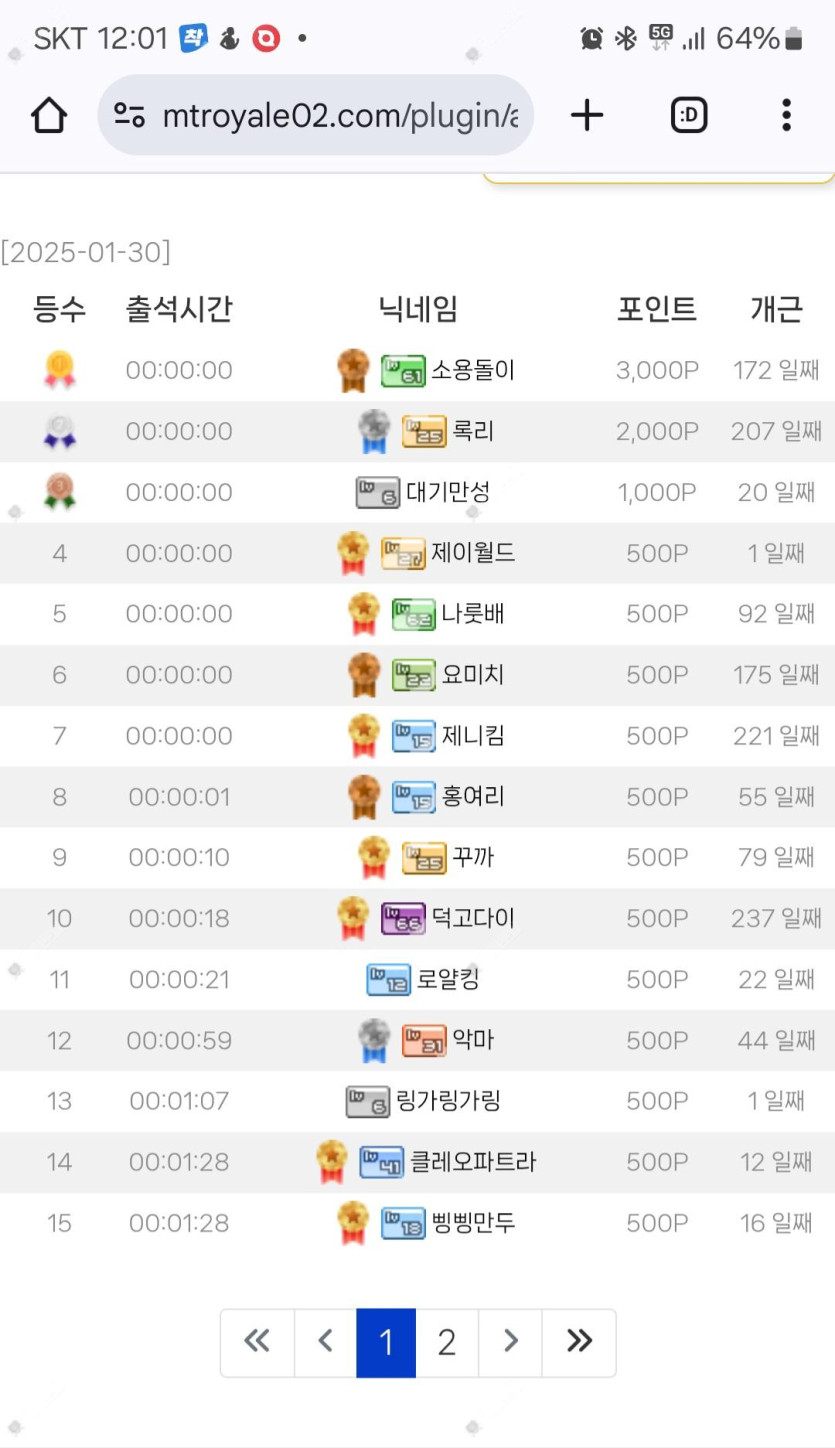Tap the mtroyale02.com address bar
This screenshot has width=835, height=1448.
330,116
